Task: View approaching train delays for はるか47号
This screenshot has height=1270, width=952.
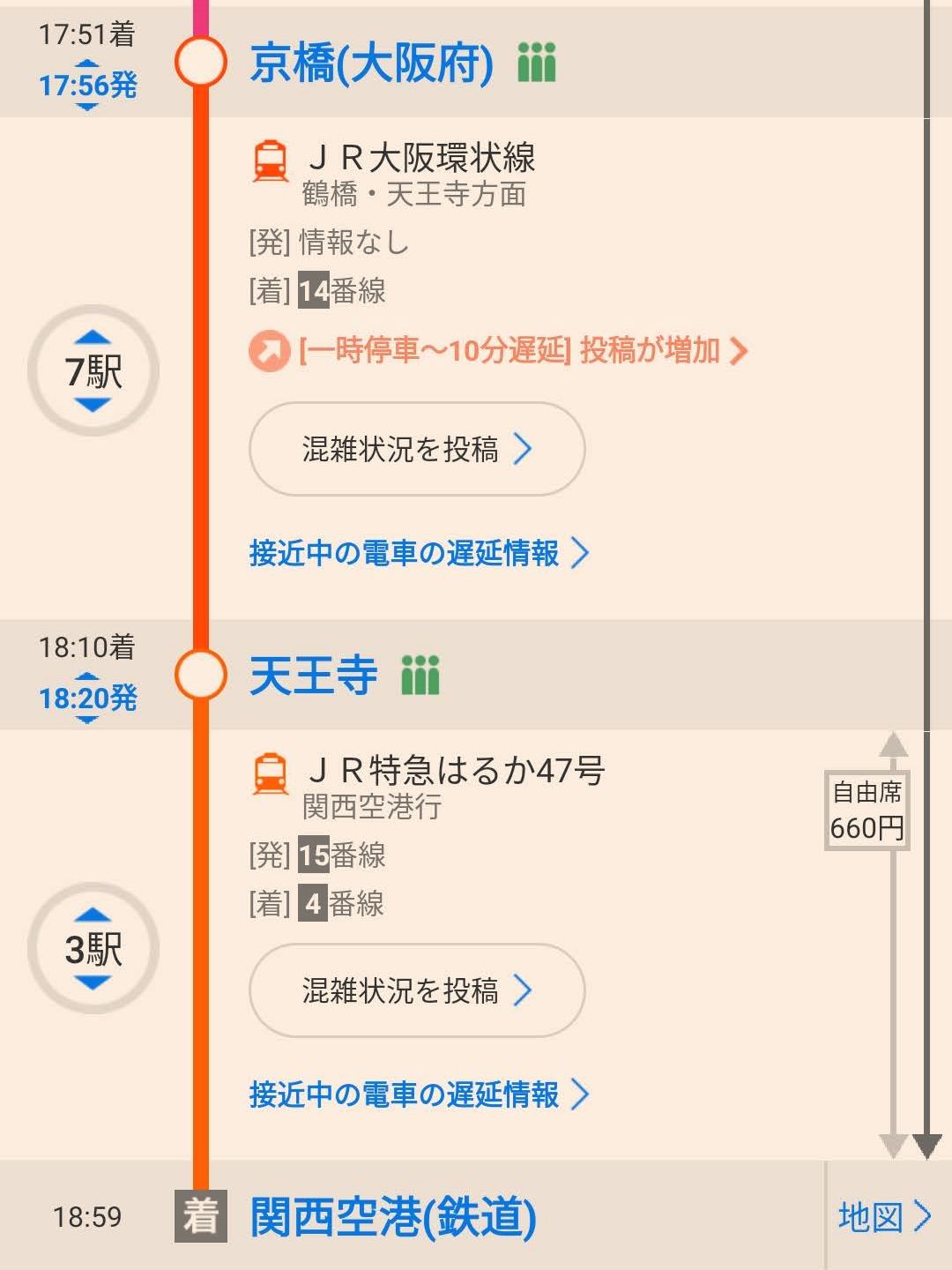Action: click(x=418, y=1094)
